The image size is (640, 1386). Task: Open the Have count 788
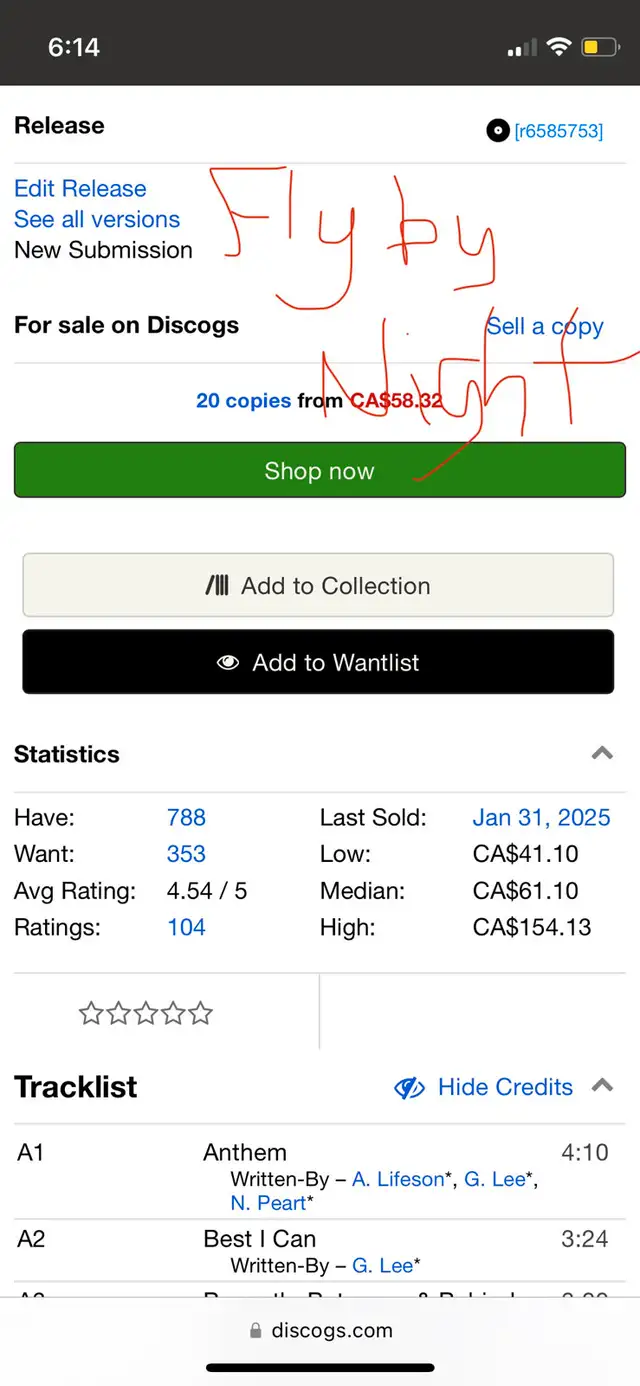(186, 817)
